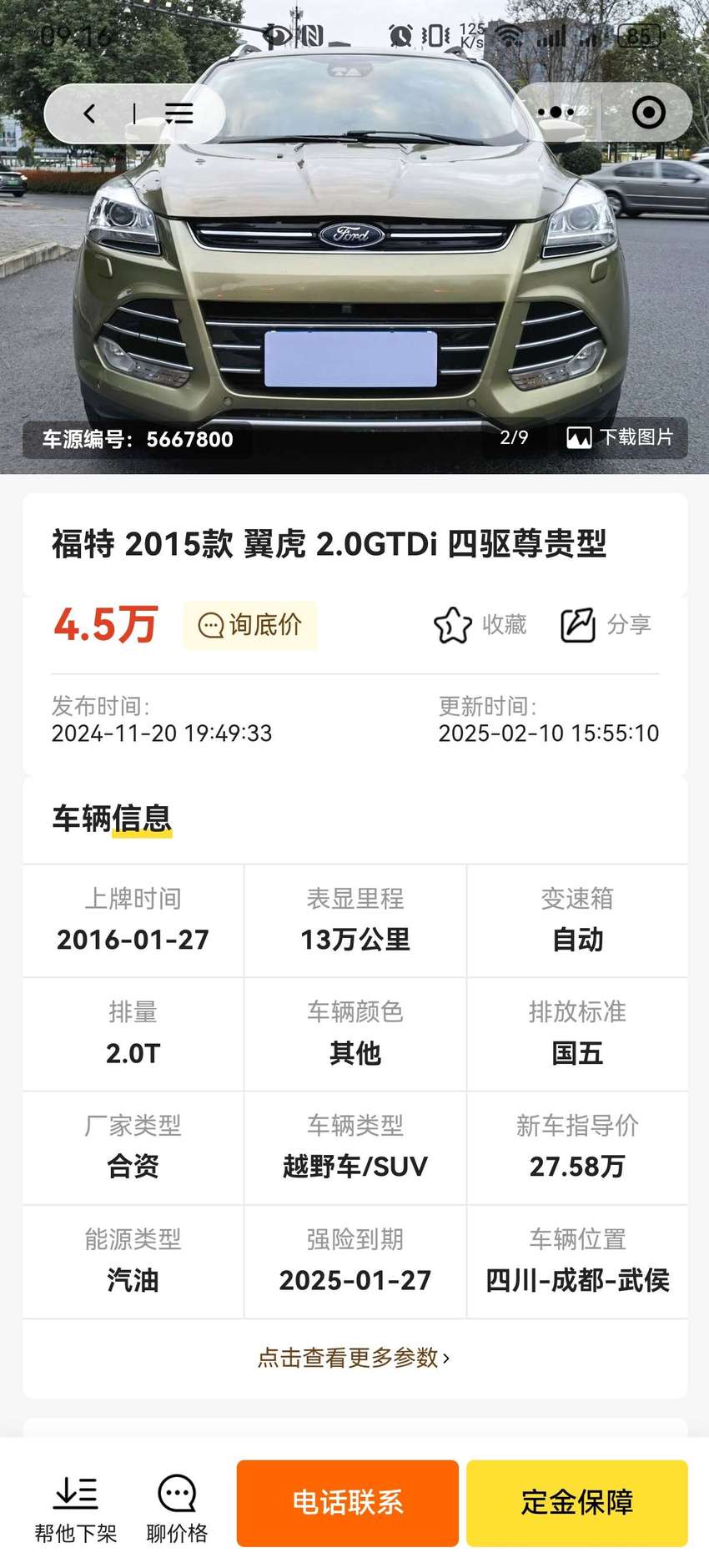This screenshot has height=1568, width=709.
Task: Open the mini program three-dot menu
Action: coord(556,113)
